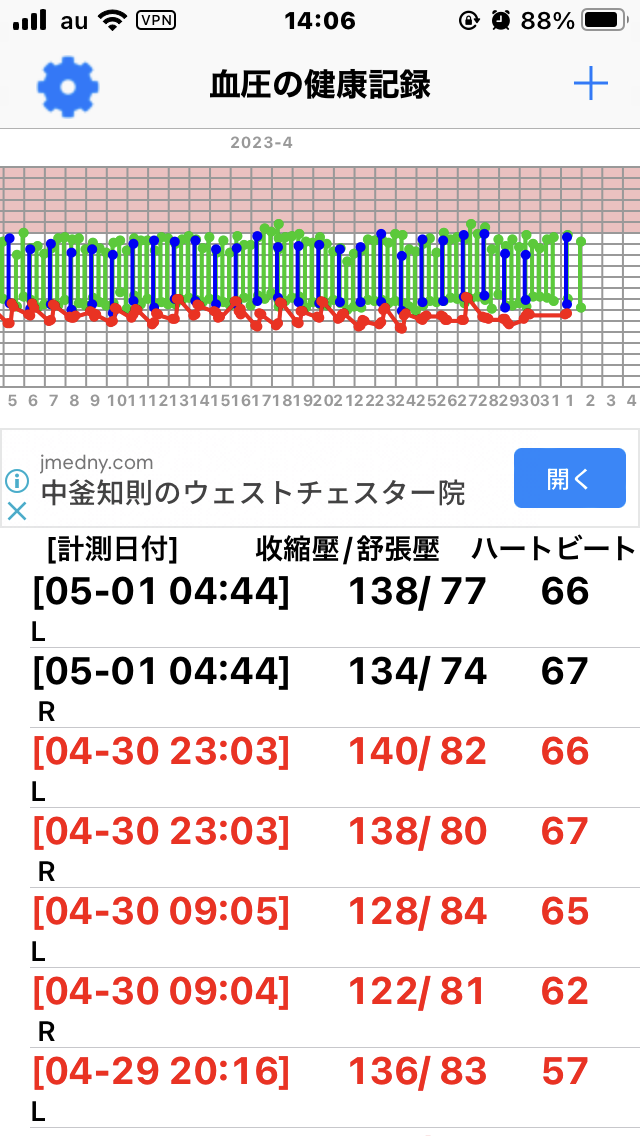The height and width of the screenshot is (1136, 640).
Task: Open ad info icon
Action: (x=17, y=481)
